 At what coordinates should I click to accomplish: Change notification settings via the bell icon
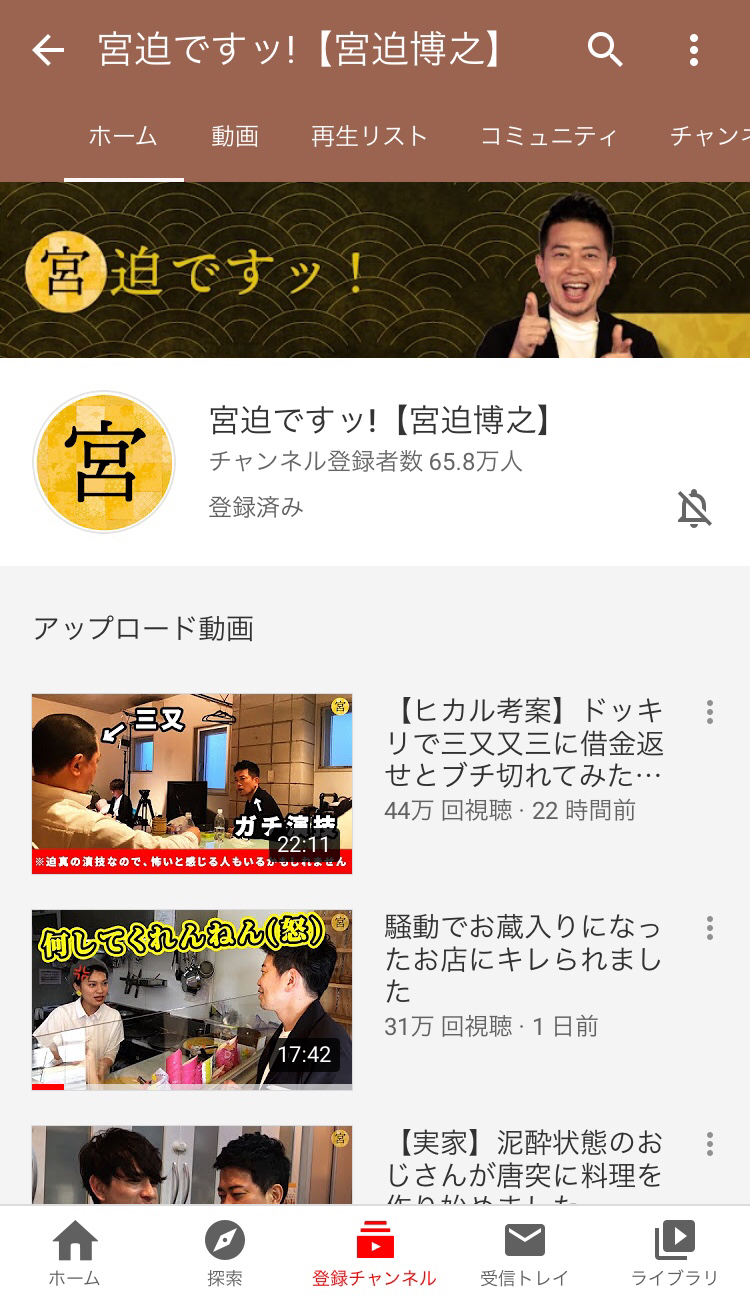694,508
